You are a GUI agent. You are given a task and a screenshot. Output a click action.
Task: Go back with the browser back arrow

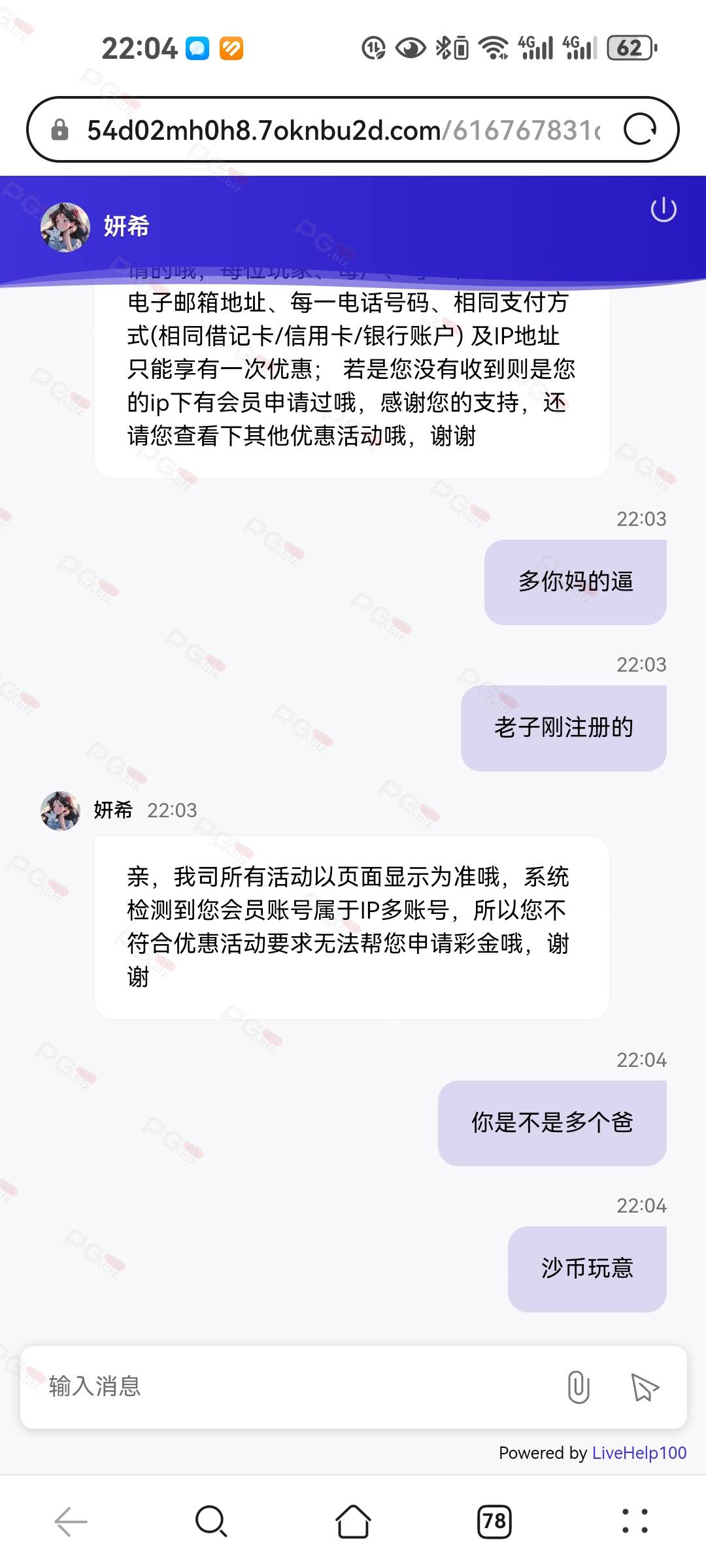coord(71,1522)
